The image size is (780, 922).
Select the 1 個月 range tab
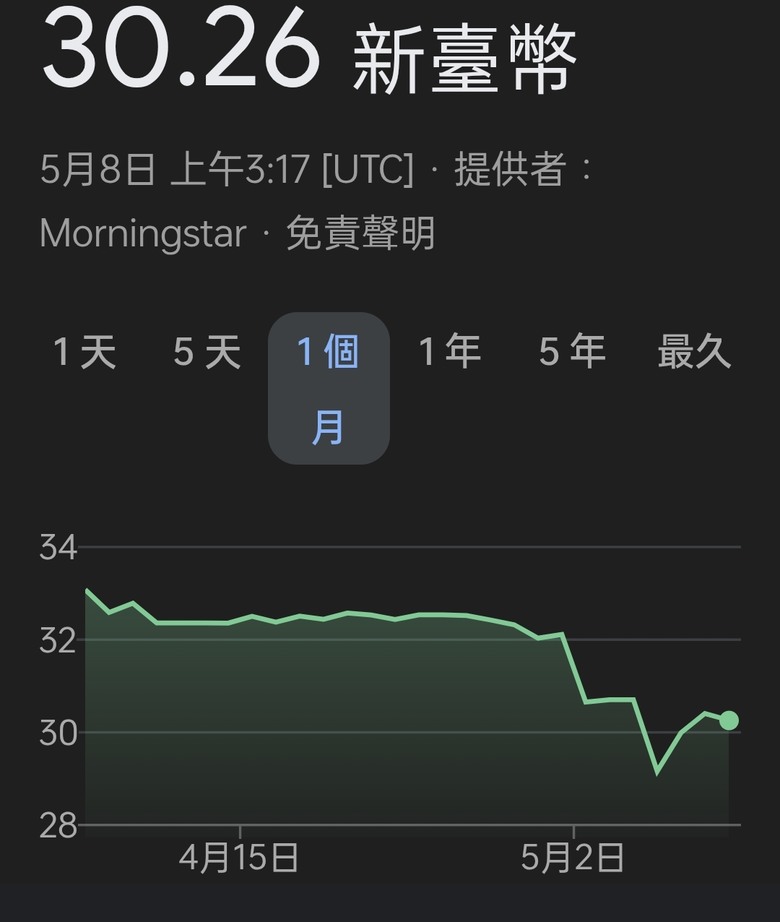pos(328,388)
